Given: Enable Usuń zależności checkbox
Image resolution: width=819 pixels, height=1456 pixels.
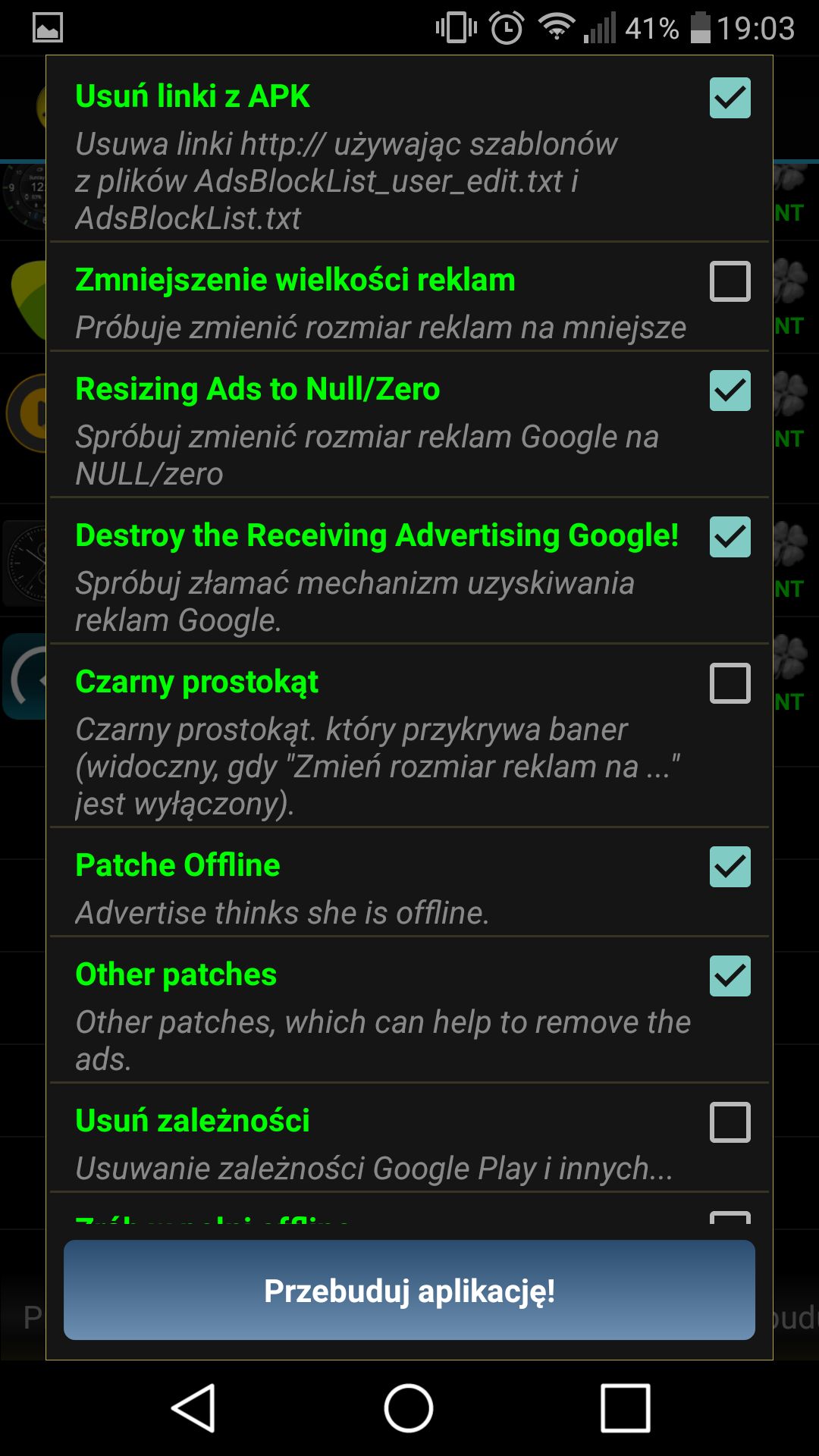Looking at the screenshot, I should pos(730,1122).
